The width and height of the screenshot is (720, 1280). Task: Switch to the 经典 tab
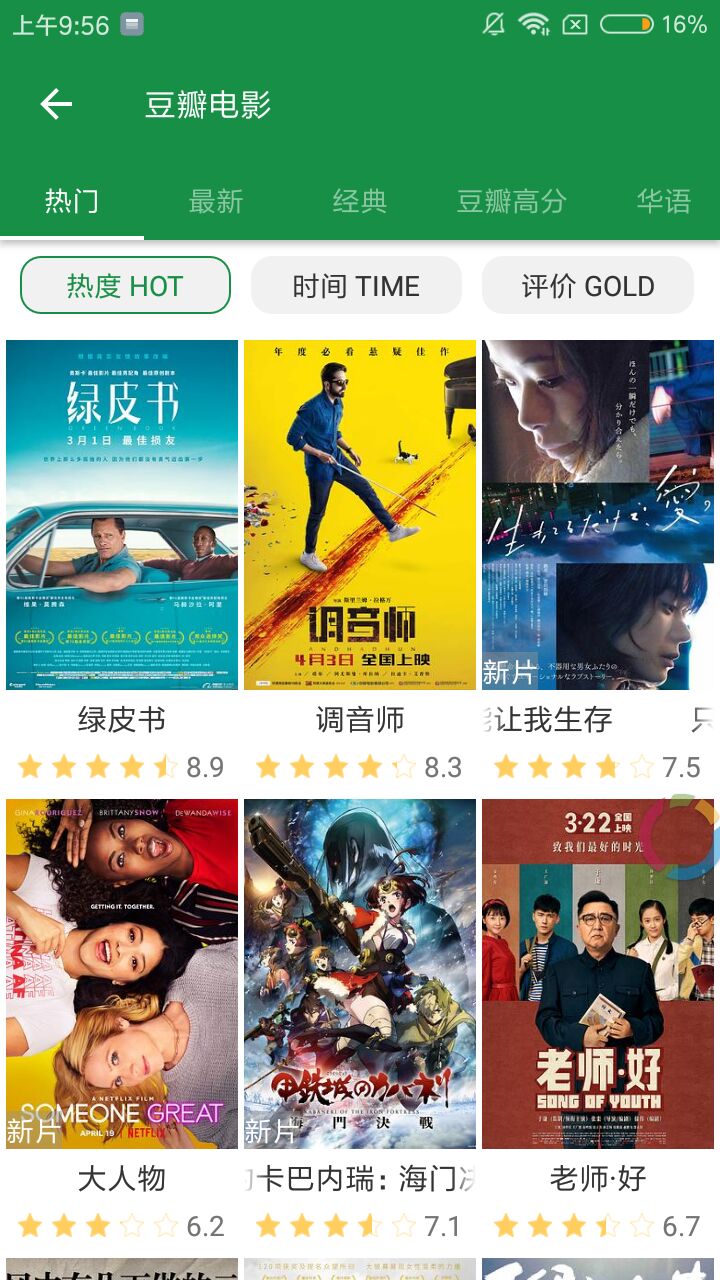tap(359, 201)
